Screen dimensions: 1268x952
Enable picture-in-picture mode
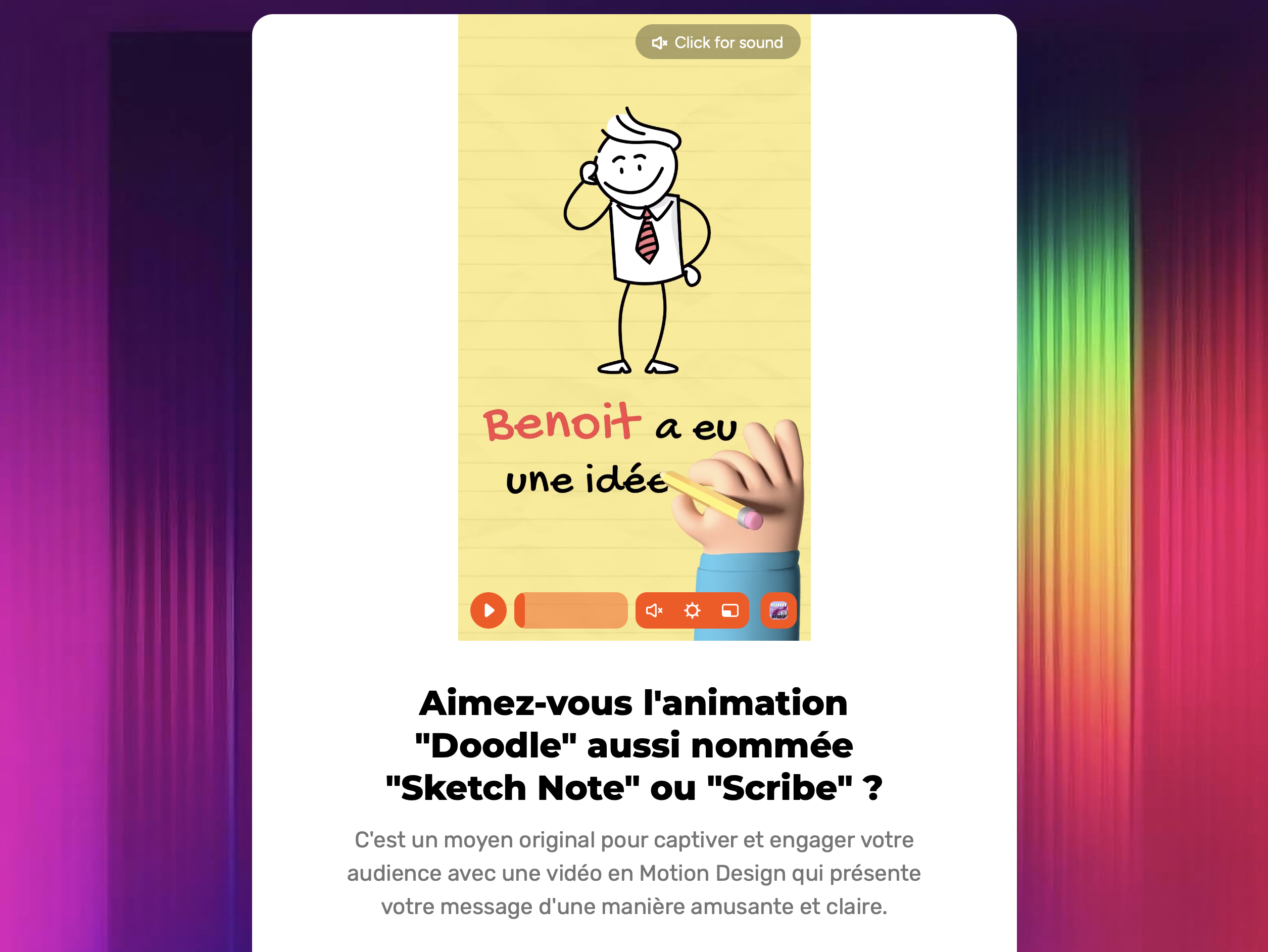pos(729,610)
